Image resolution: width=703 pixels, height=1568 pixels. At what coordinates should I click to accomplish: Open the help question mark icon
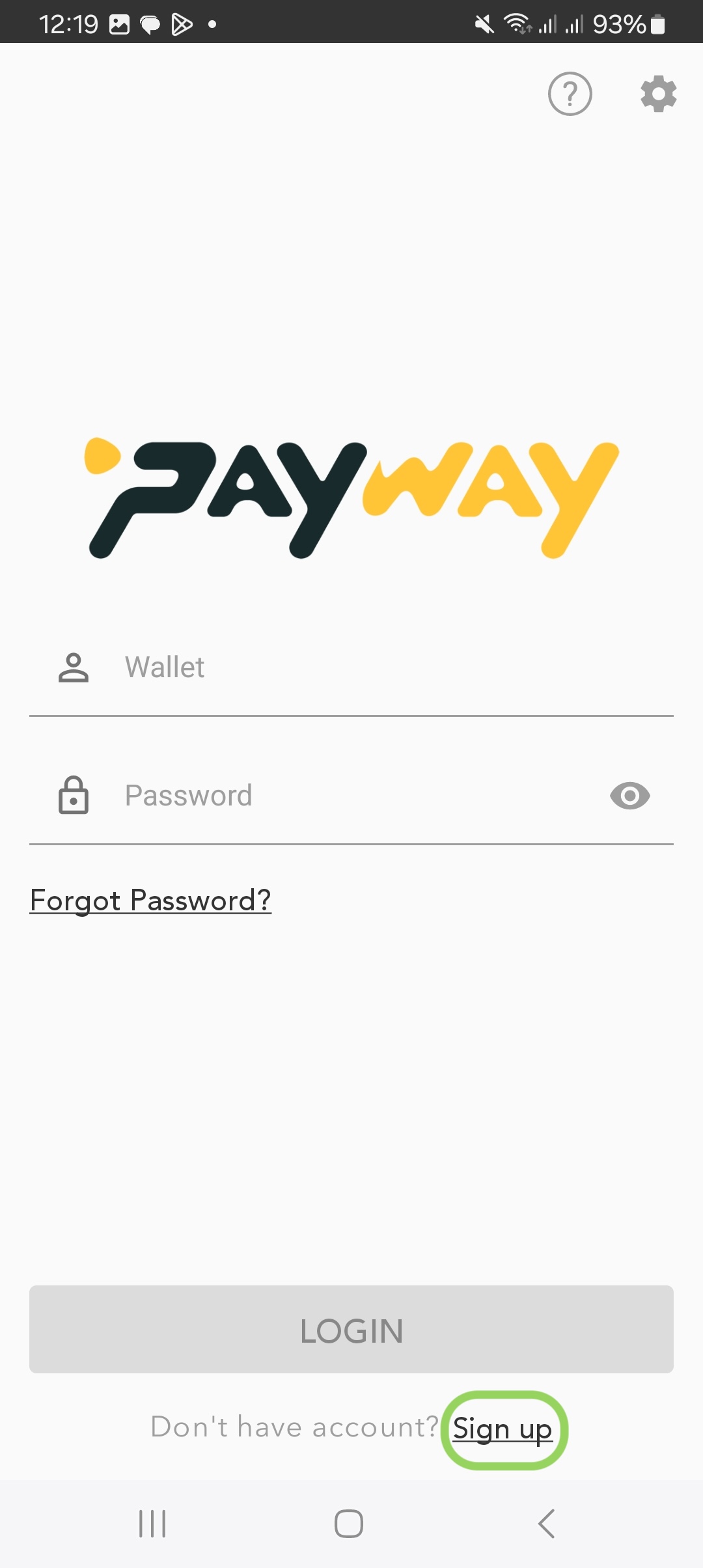point(570,94)
